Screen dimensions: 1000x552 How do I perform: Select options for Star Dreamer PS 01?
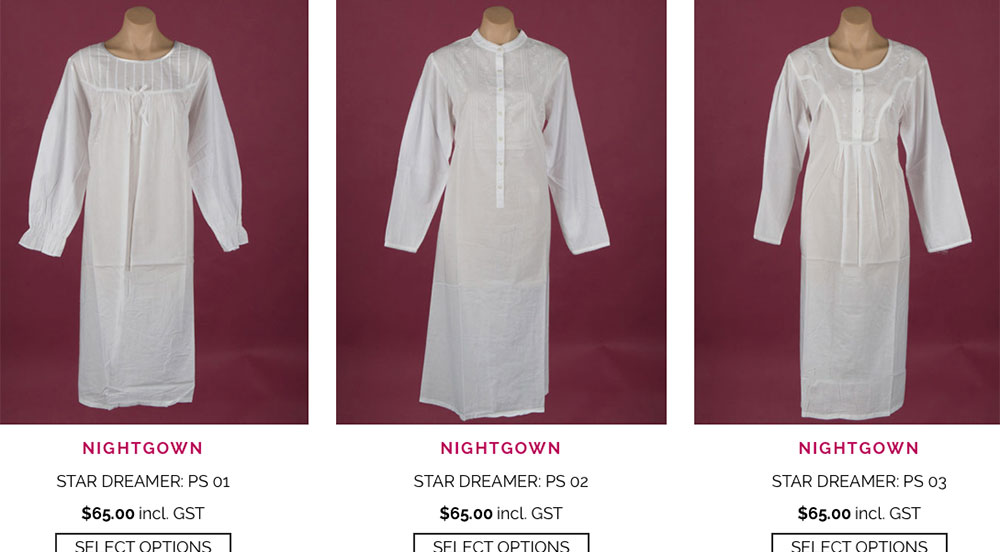pyautogui.click(x=143, y=544)
